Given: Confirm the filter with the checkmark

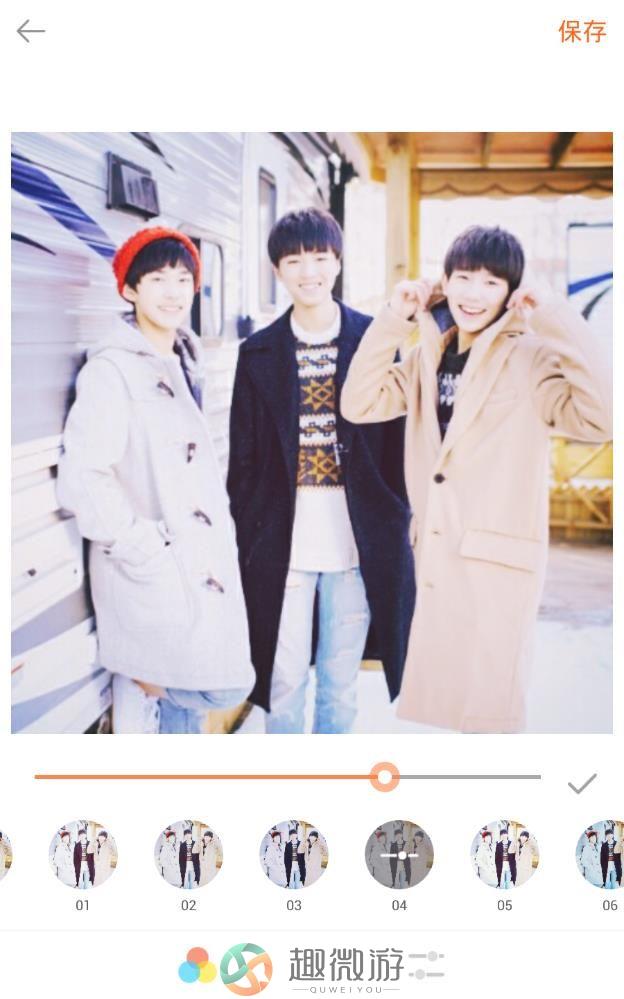Looking at the screenshot, I should (582, 784).
